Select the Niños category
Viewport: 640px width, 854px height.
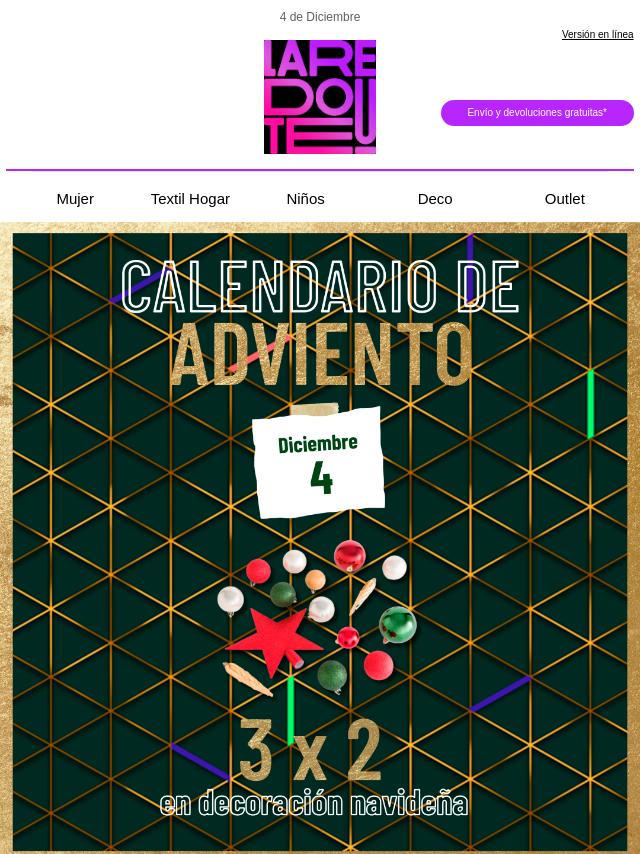(305, 199)
